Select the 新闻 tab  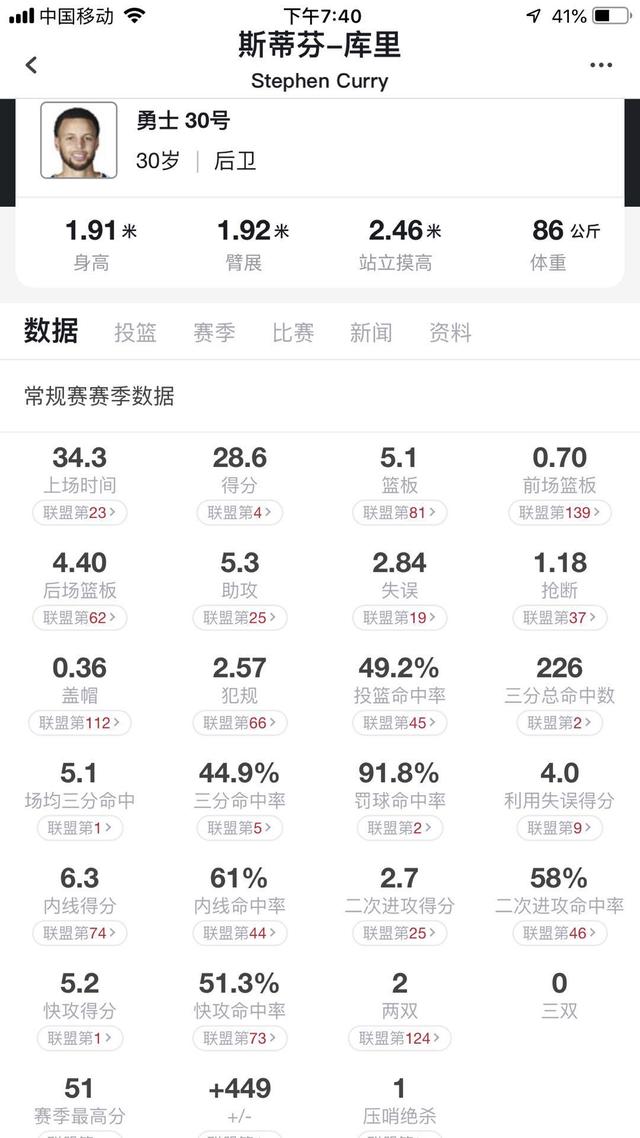click(x=371, y=332)
